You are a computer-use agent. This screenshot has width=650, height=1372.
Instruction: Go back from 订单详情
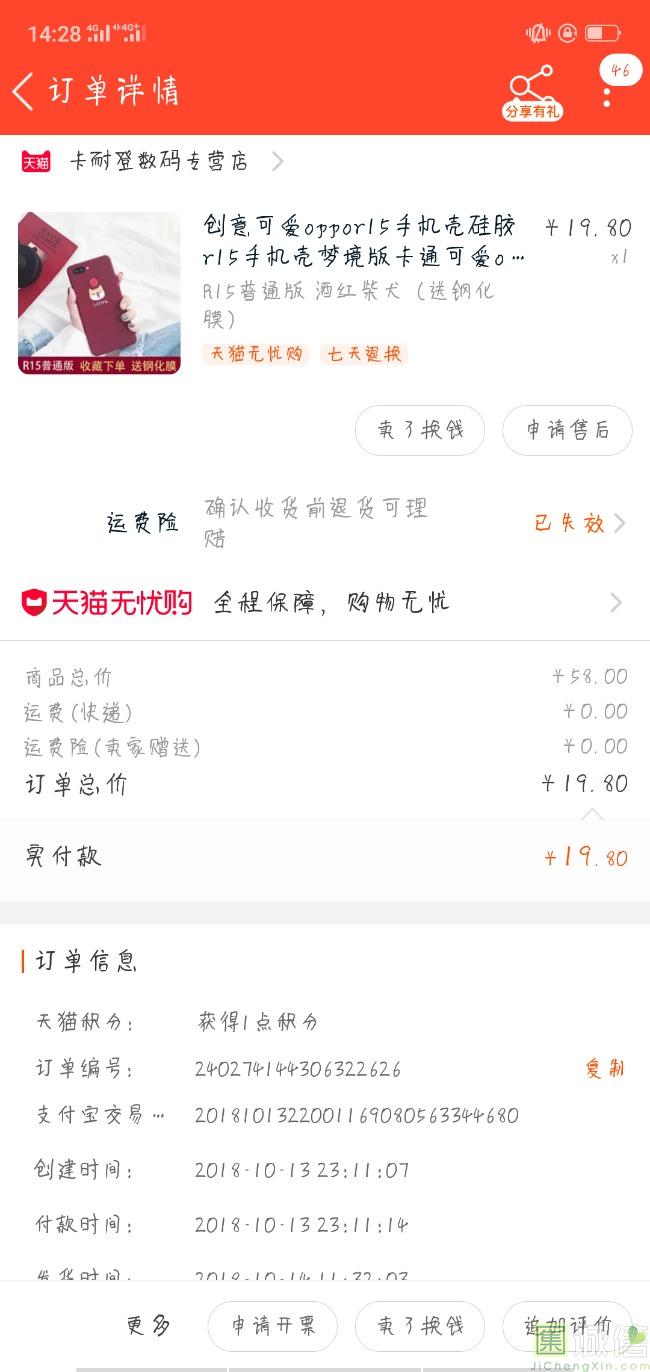(x=23, y=91)
